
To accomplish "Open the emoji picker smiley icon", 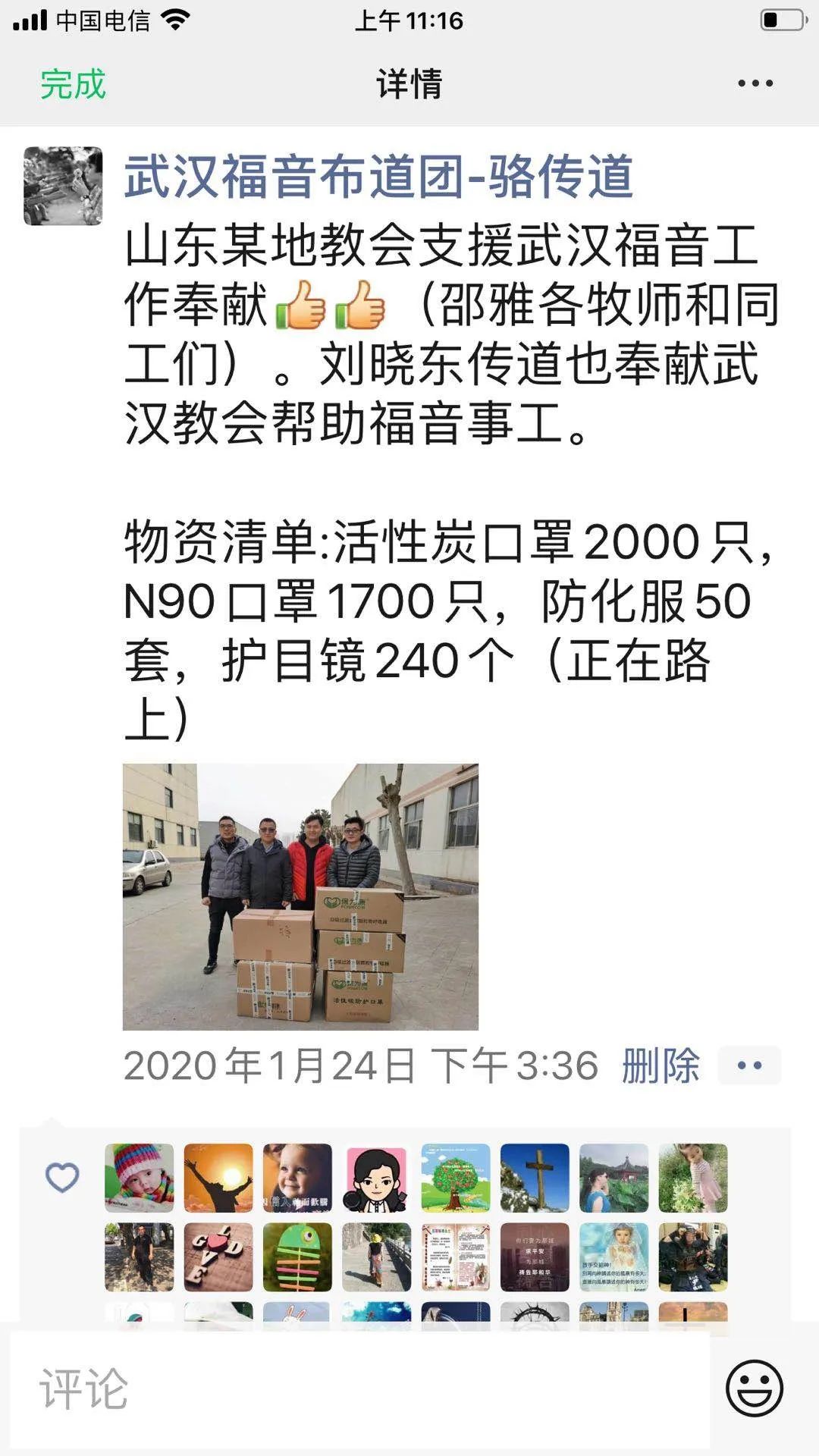I will pyautogui.click(x=754, y=1389).
